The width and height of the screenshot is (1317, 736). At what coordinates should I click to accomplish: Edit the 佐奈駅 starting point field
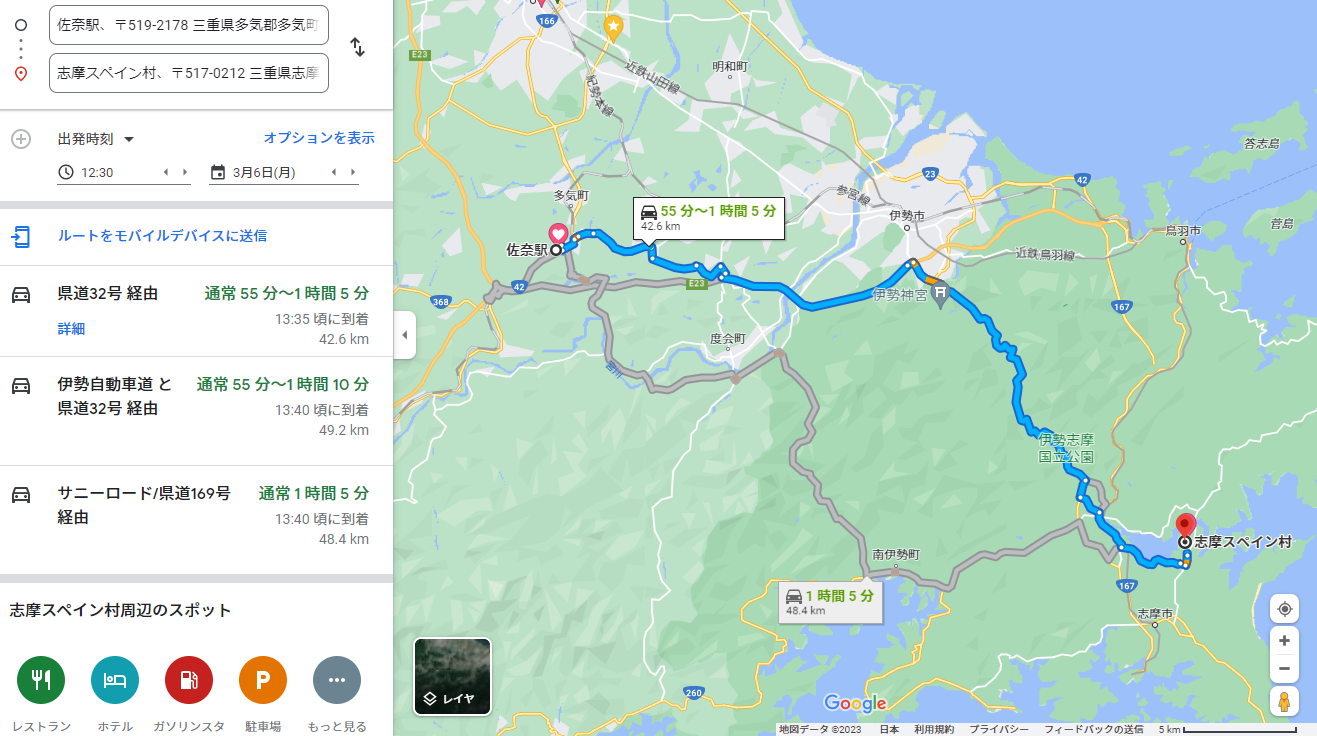[x=189, y=25]
